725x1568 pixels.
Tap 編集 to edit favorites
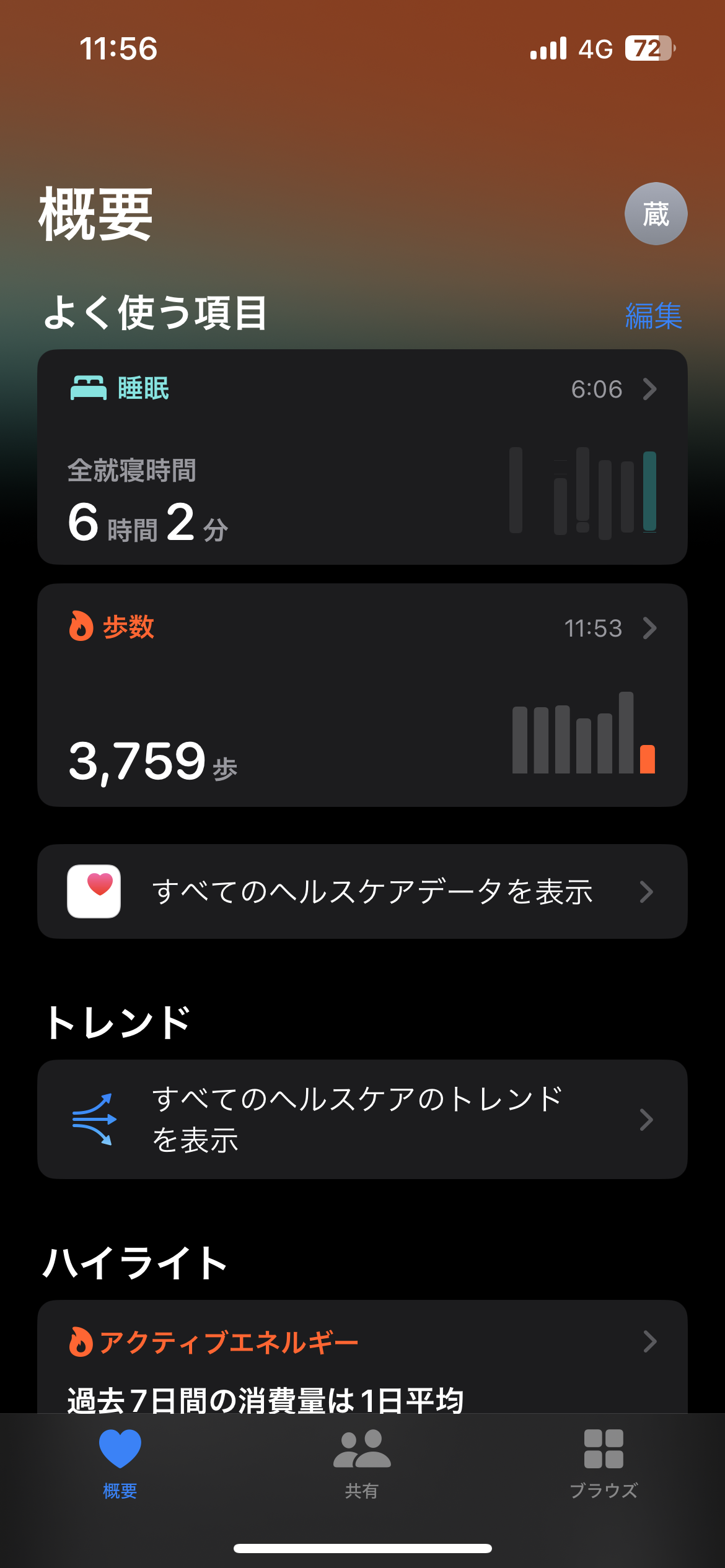coord(653,316)
